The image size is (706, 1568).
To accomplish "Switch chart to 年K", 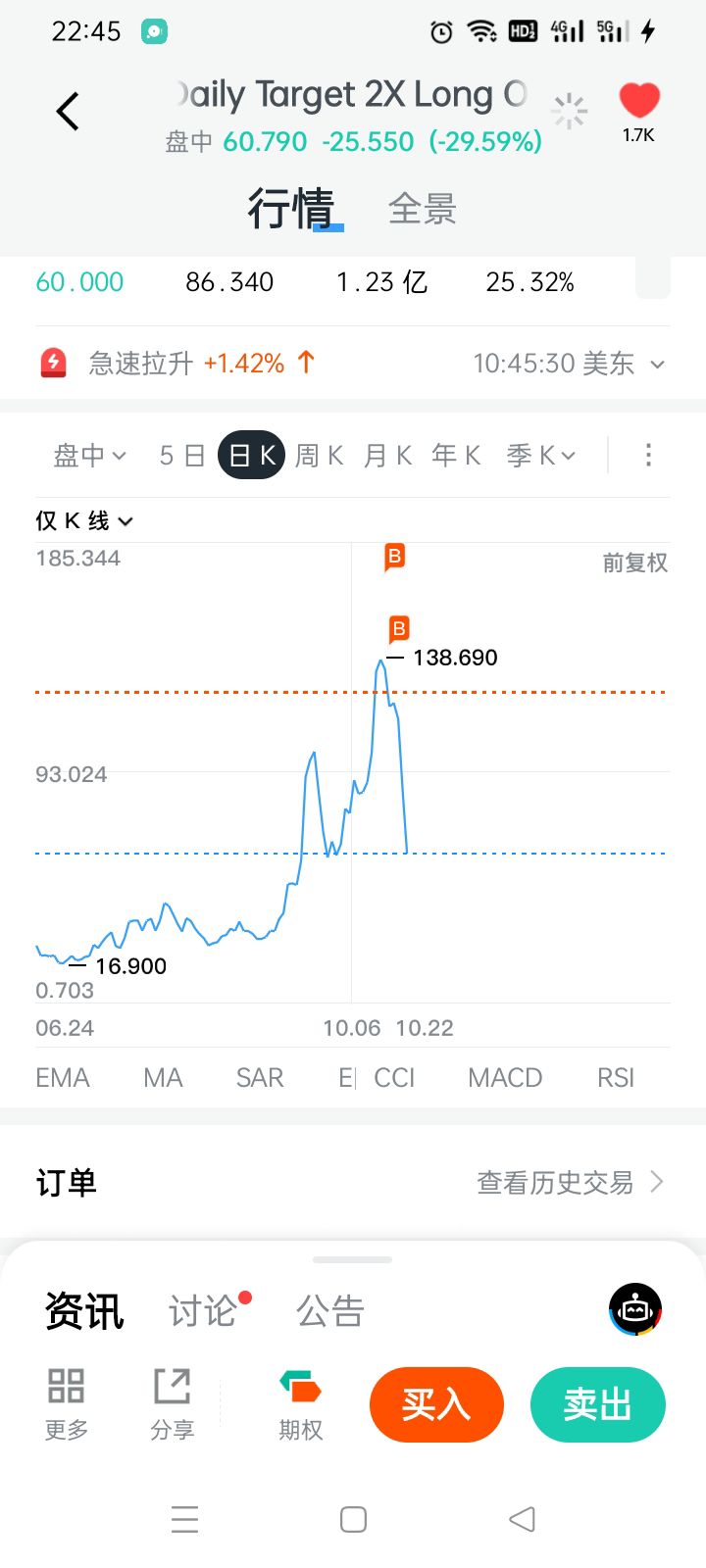I will 456,456.
